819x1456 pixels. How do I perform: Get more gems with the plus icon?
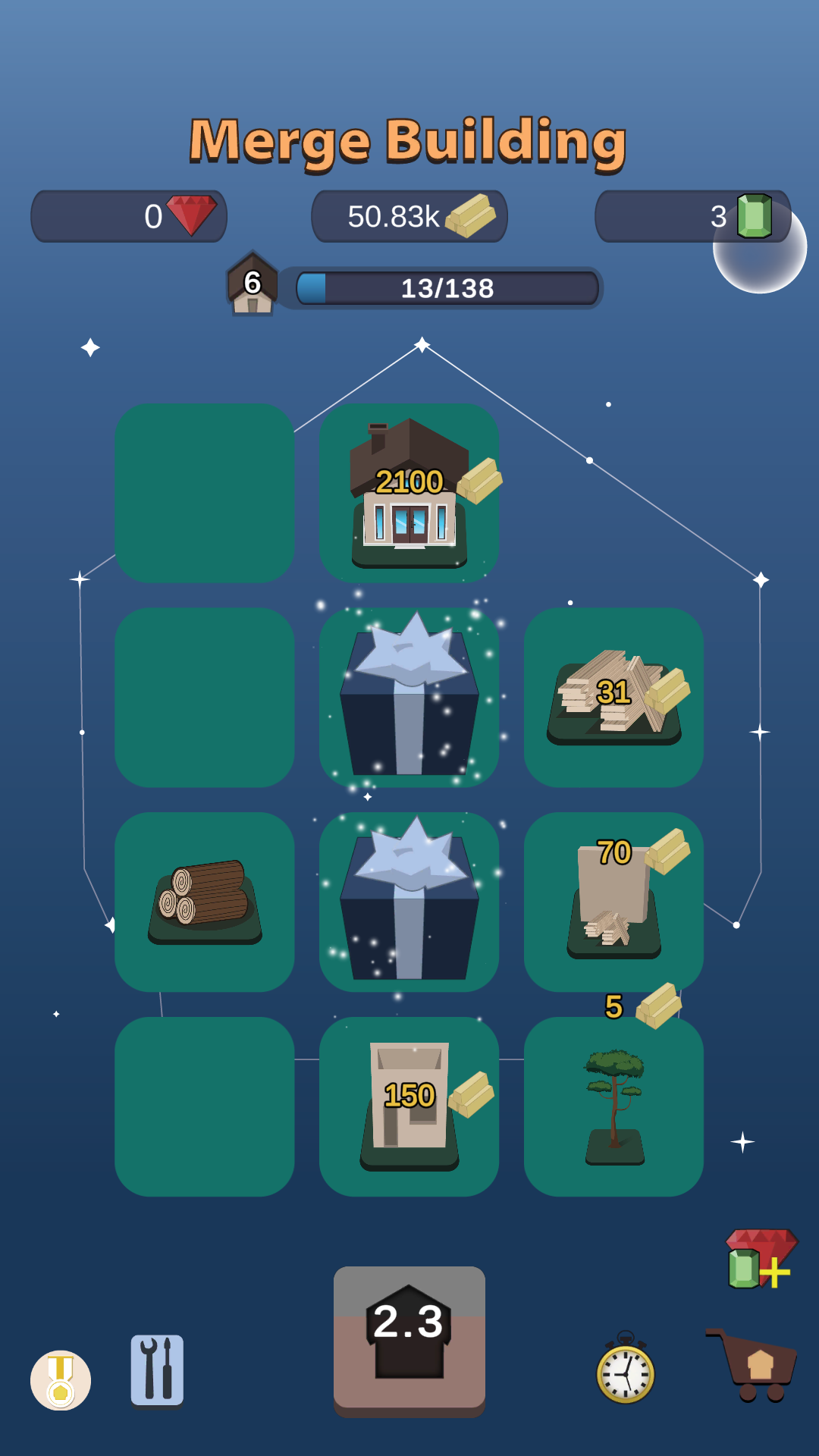(761, 1260)
